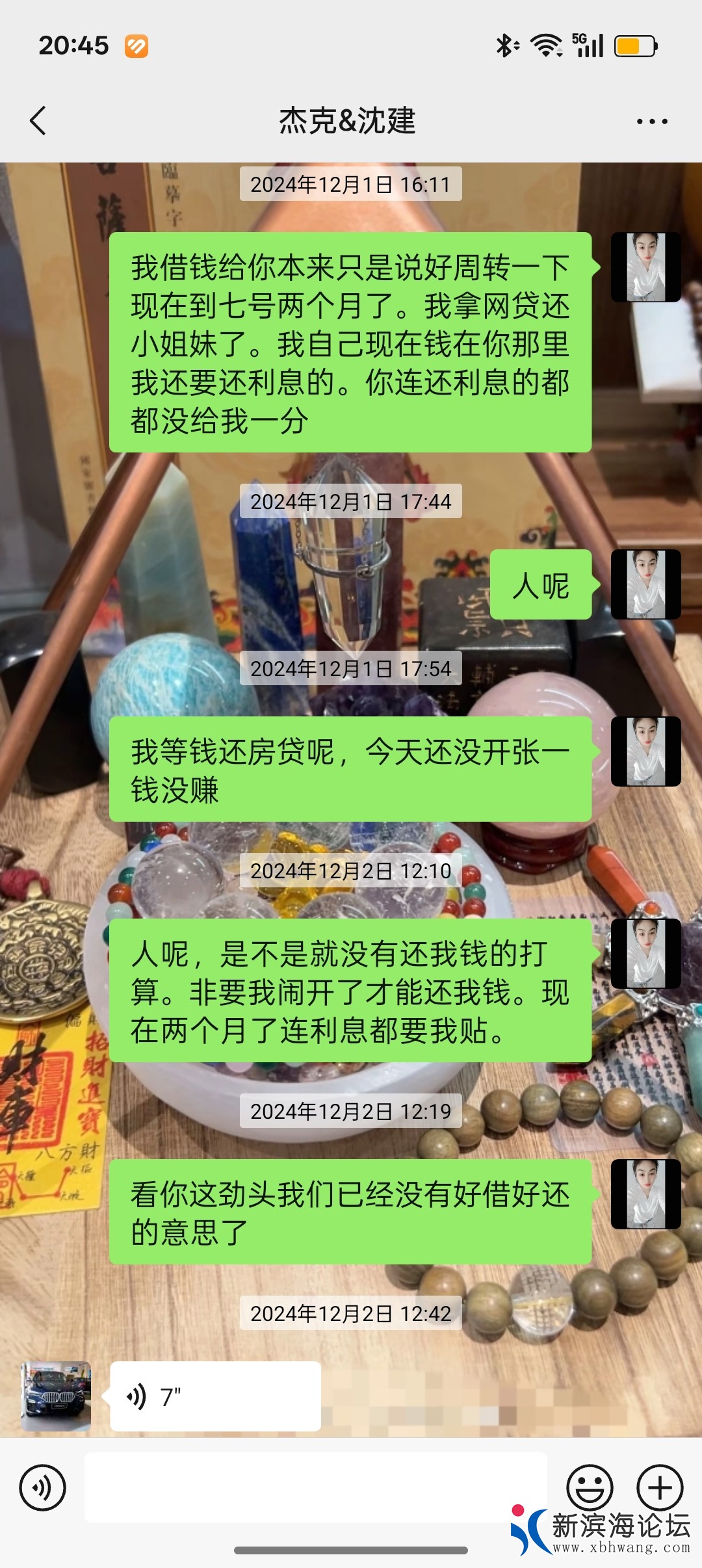Viewport: 702px width, 1568px height.
Task: Switch to voice input mode
Action: coord(43,1487)
